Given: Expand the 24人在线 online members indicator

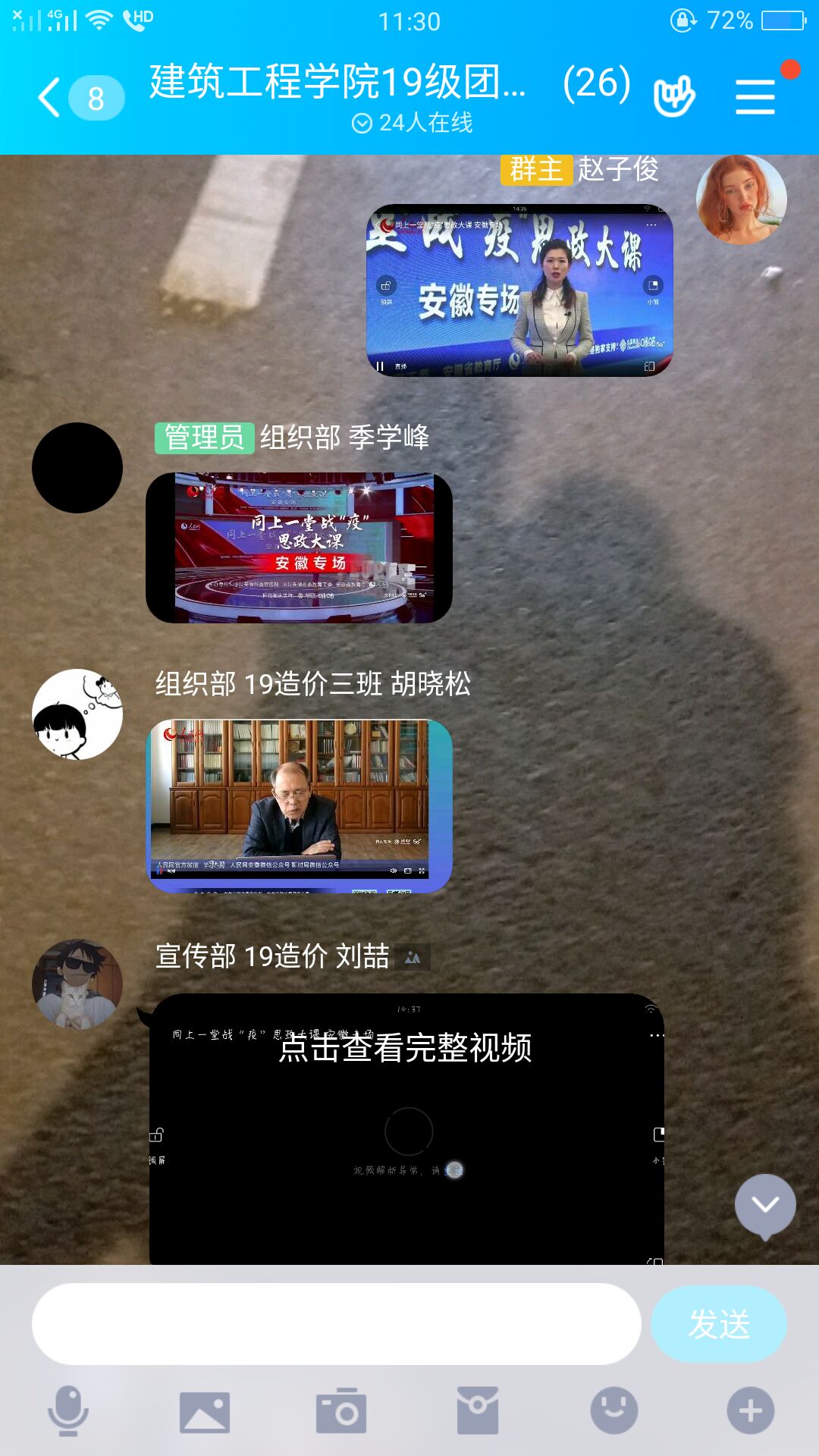Looking at the screenshot, I should (x=413, y=123).
